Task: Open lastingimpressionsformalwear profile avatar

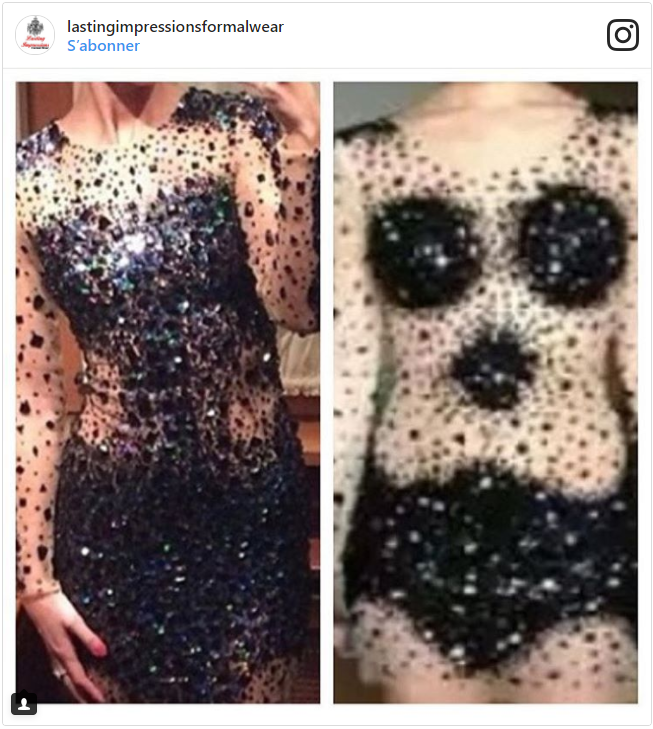Action: 35,35
